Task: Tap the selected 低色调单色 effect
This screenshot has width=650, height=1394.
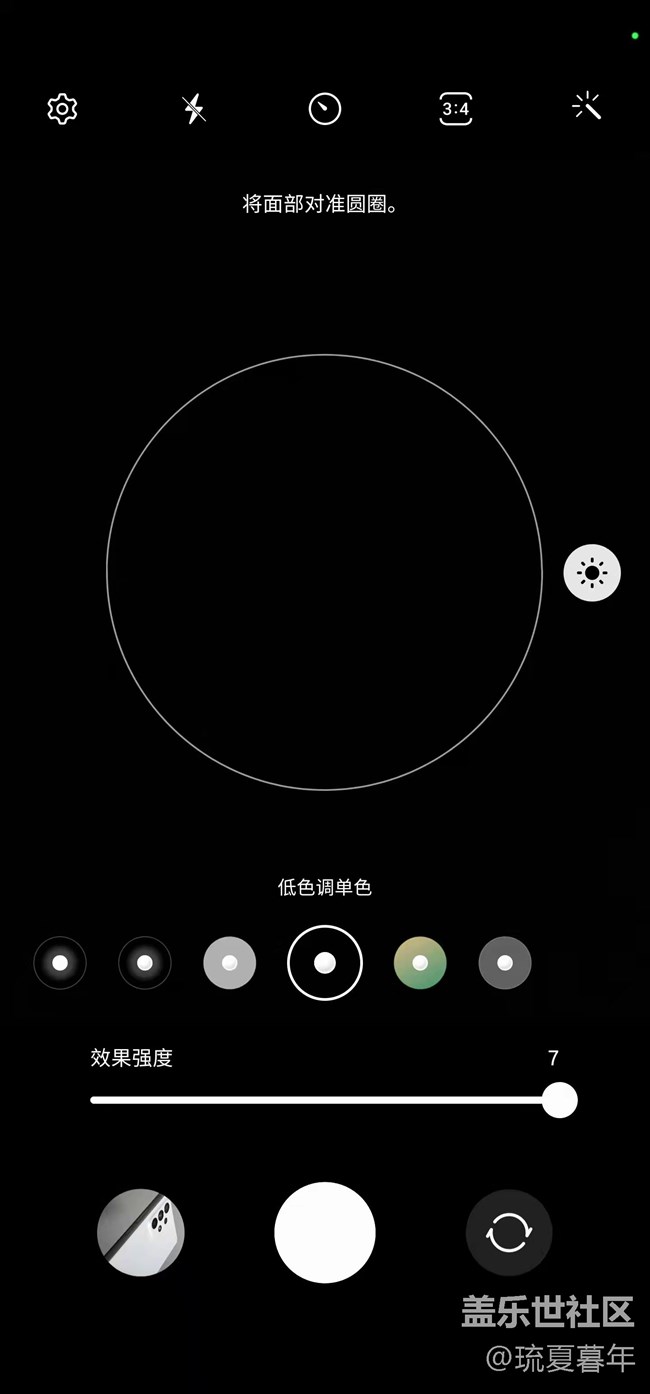Action: pos(325,963)
